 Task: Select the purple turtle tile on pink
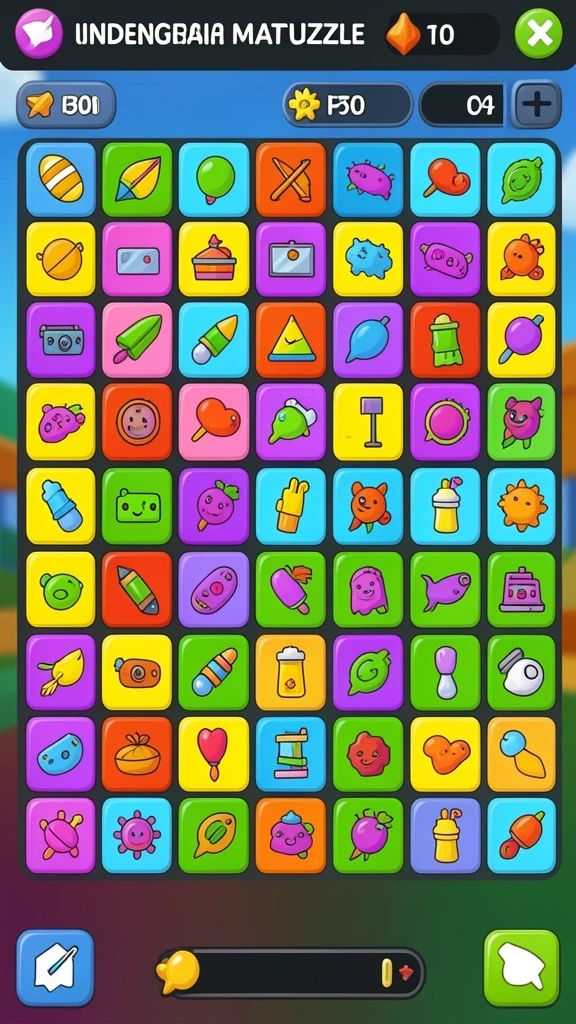pyautogui.click(x=61, y=835)
